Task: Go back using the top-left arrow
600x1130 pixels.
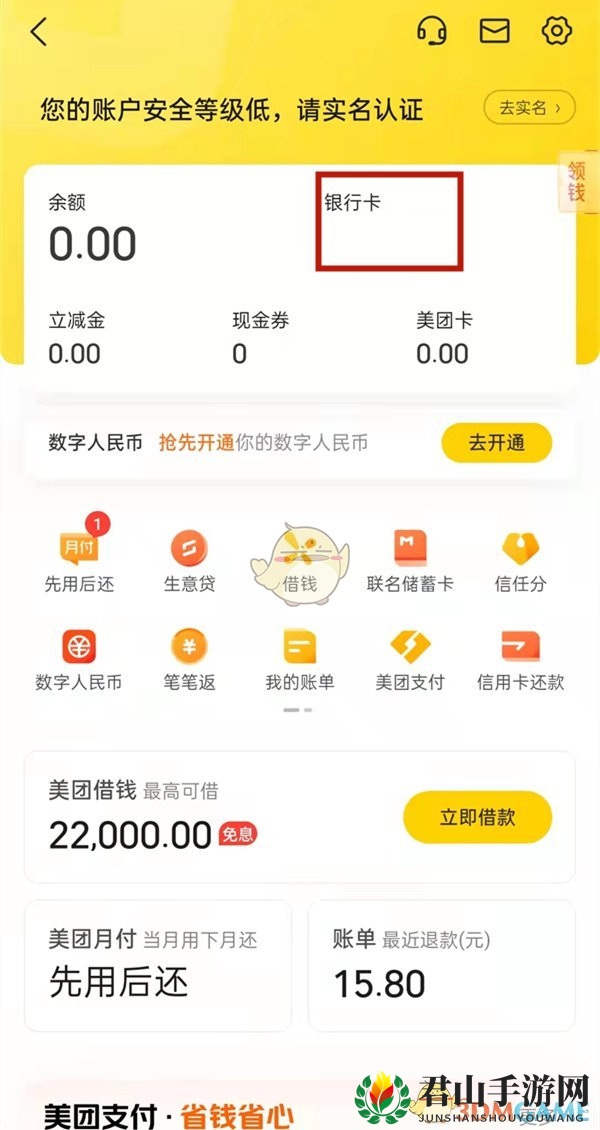Action: (x=39, y=33)
